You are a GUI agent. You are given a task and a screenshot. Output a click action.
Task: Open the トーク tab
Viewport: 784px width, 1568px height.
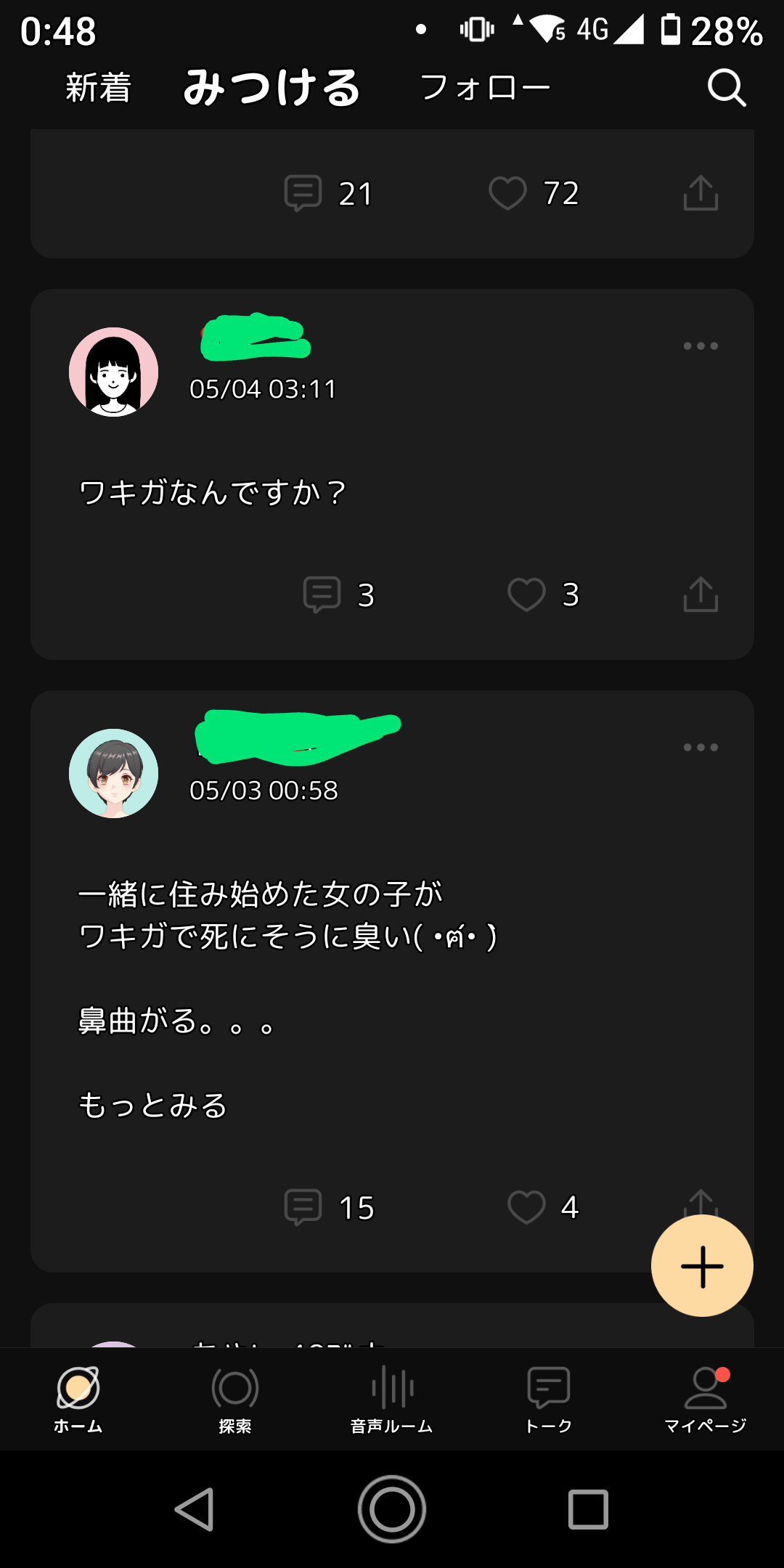pyautogui.click(x=549, y=1398)
